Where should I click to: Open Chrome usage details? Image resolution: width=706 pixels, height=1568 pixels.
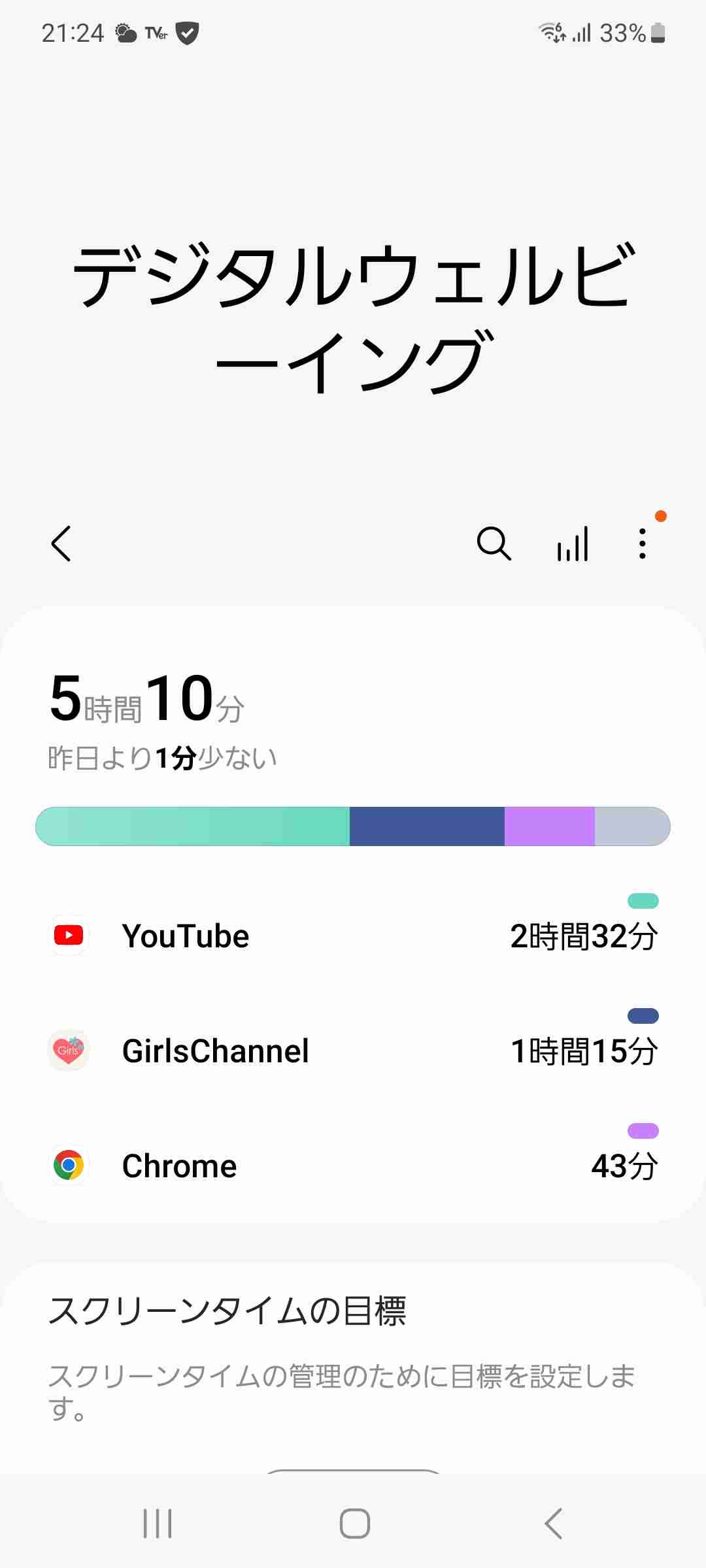353,1166
